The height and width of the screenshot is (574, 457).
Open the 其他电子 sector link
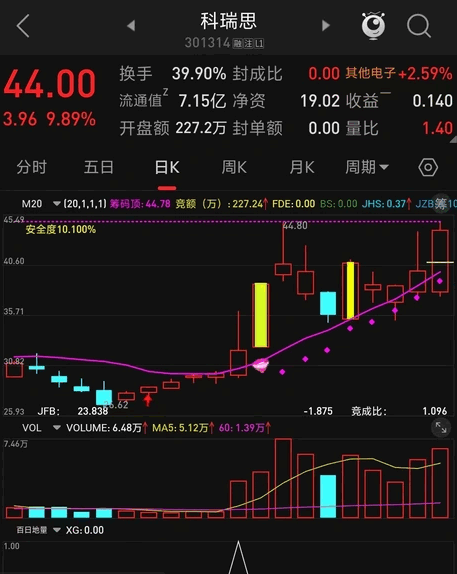pyautogui.click(x=370, y=73)
